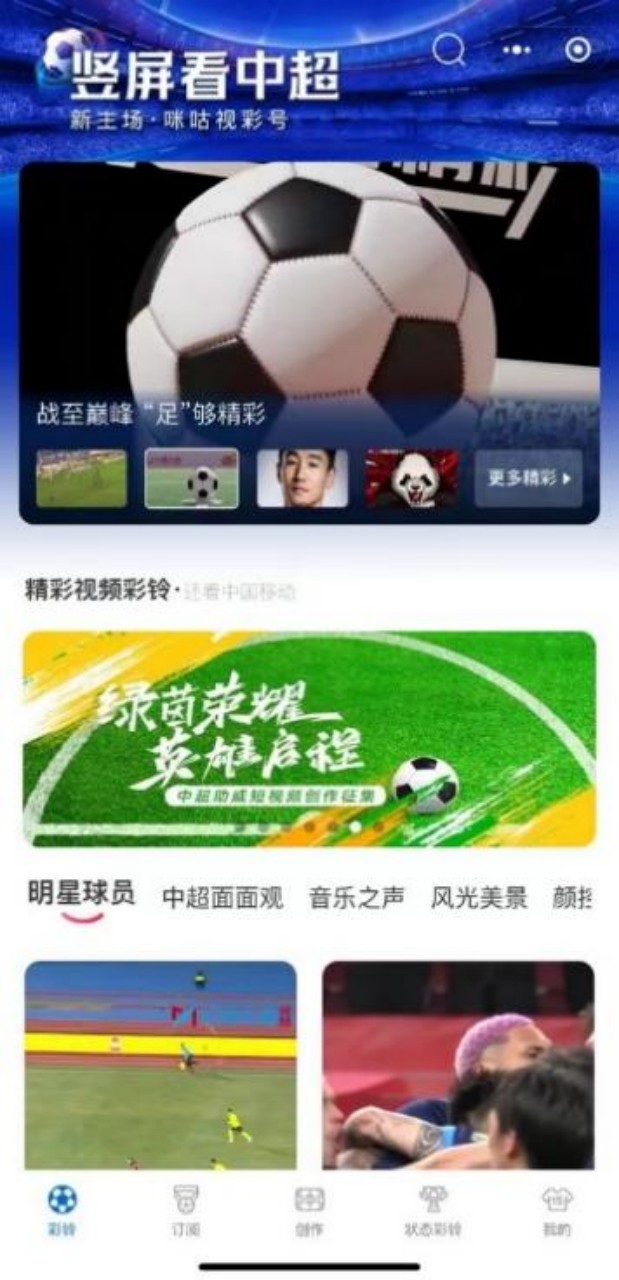Select the soccer ball on goal thumbnail
Image resolution: width=619 pixels, height=1280 pixels.
[x=192, y=478]
